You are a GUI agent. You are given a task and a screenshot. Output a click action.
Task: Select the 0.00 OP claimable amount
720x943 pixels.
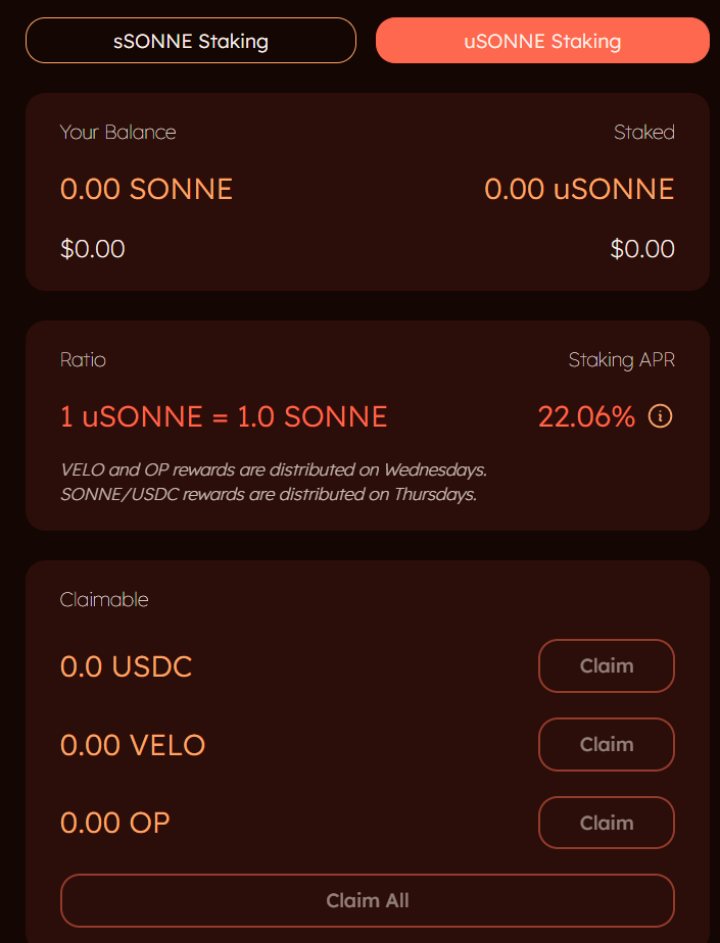115,822
